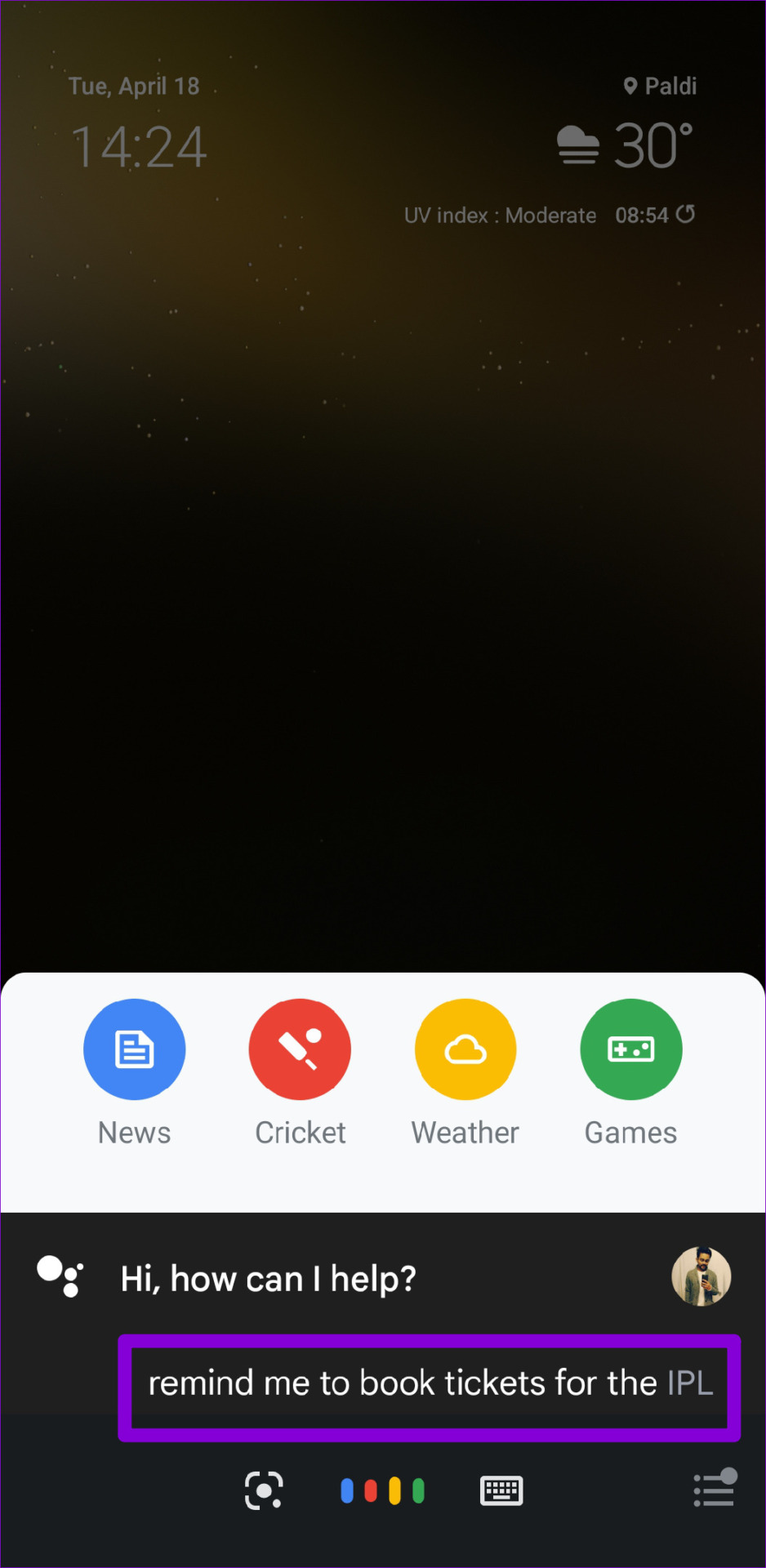The width and height of the screenshot is (766, 1568).
Task: Open Google Lens camera search
Action: click(264, 1490)
